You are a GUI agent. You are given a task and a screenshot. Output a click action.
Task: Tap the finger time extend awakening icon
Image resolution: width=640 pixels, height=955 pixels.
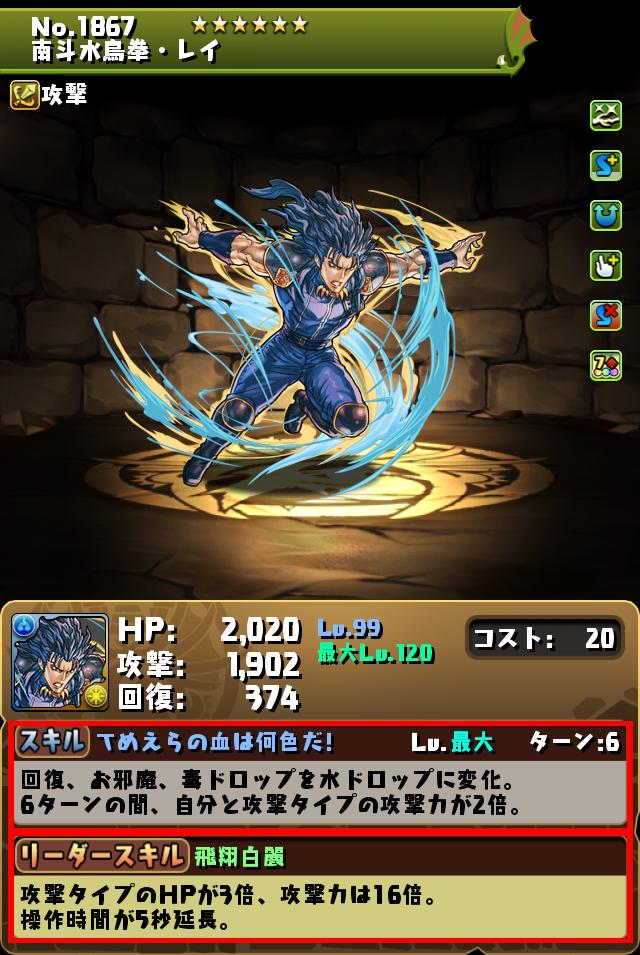[606, 266]
